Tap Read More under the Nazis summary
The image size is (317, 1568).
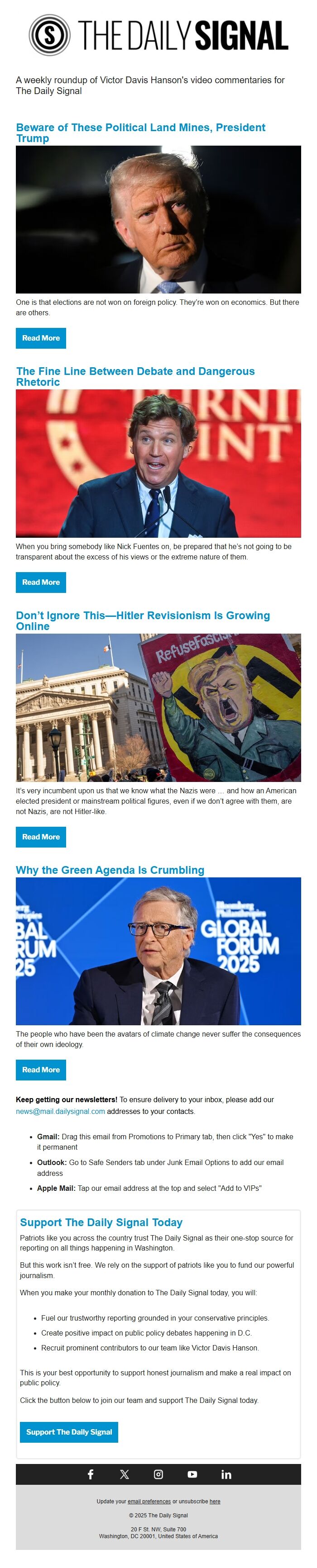pos(41,836)
